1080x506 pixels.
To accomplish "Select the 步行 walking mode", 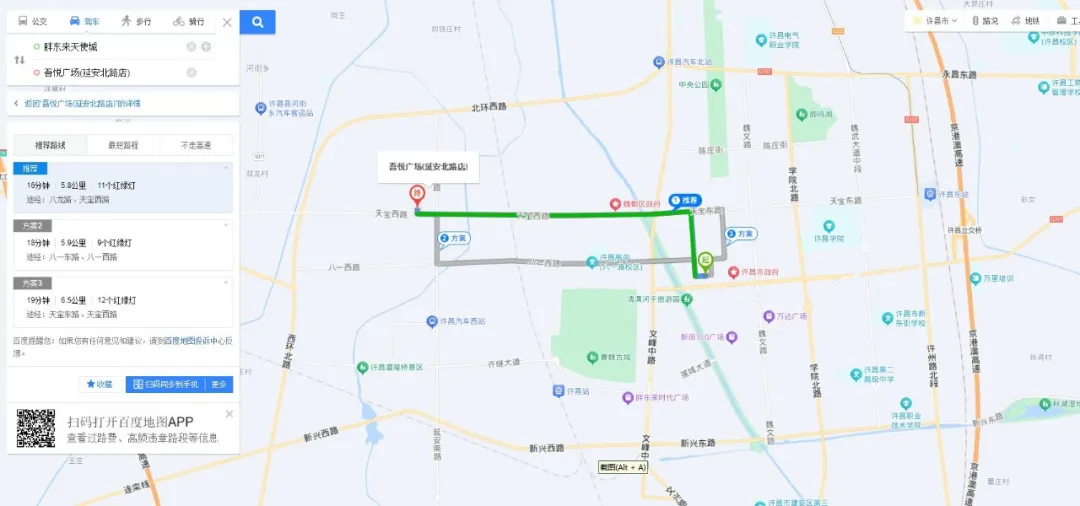I will click(x=136, y=21).
